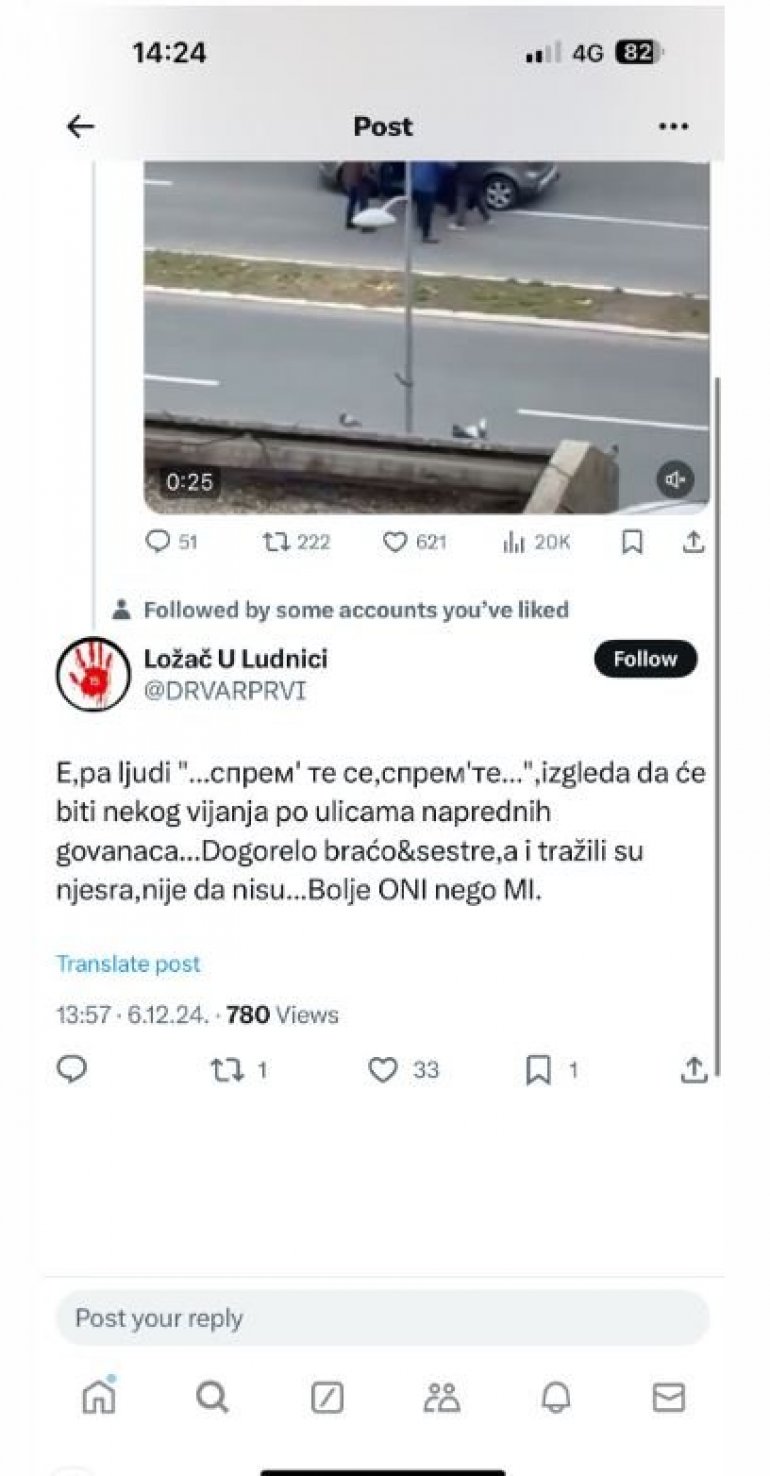This screenshot has width=770, height=1476.
Task: View analytics showing 20K views
Action: (x=537, y=541)
